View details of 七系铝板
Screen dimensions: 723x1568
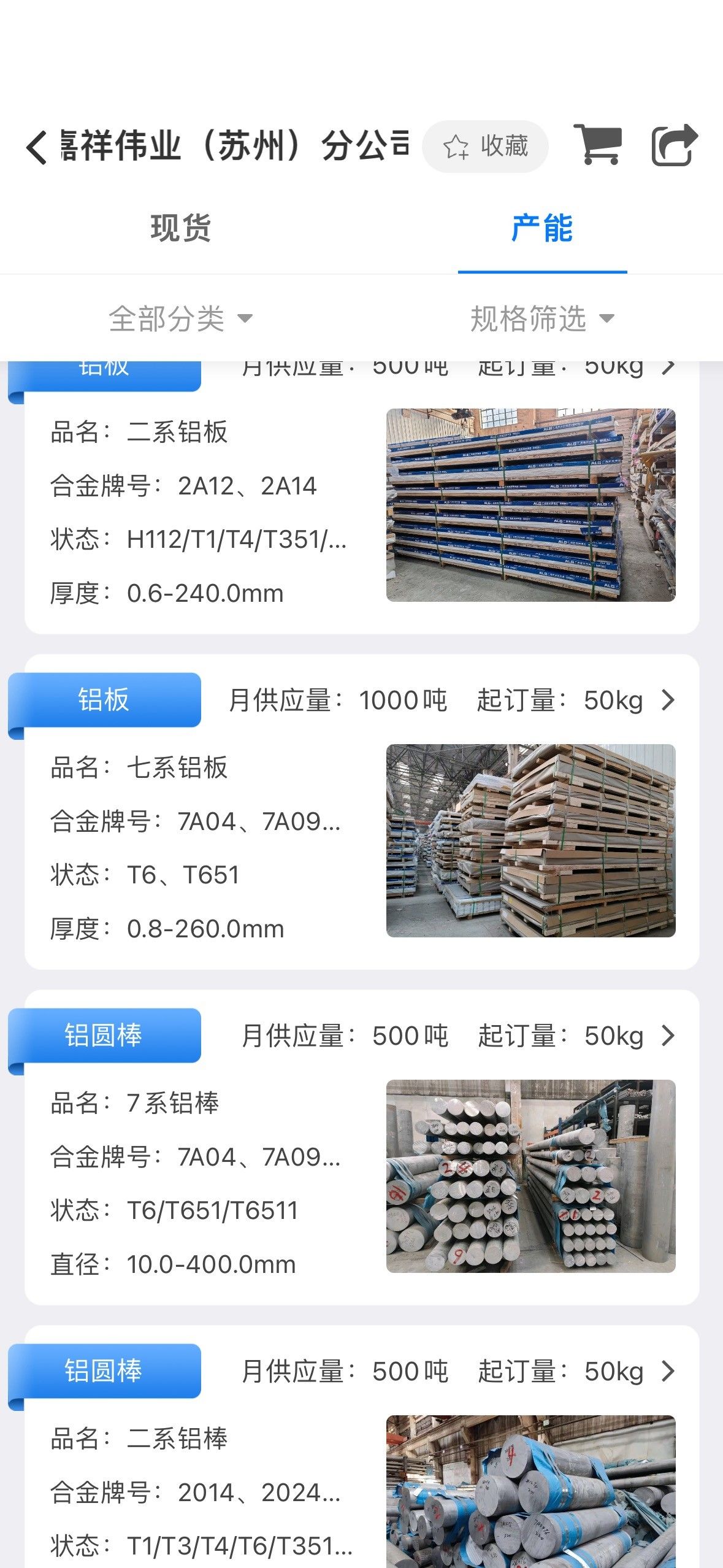click(x=362, y=812)
